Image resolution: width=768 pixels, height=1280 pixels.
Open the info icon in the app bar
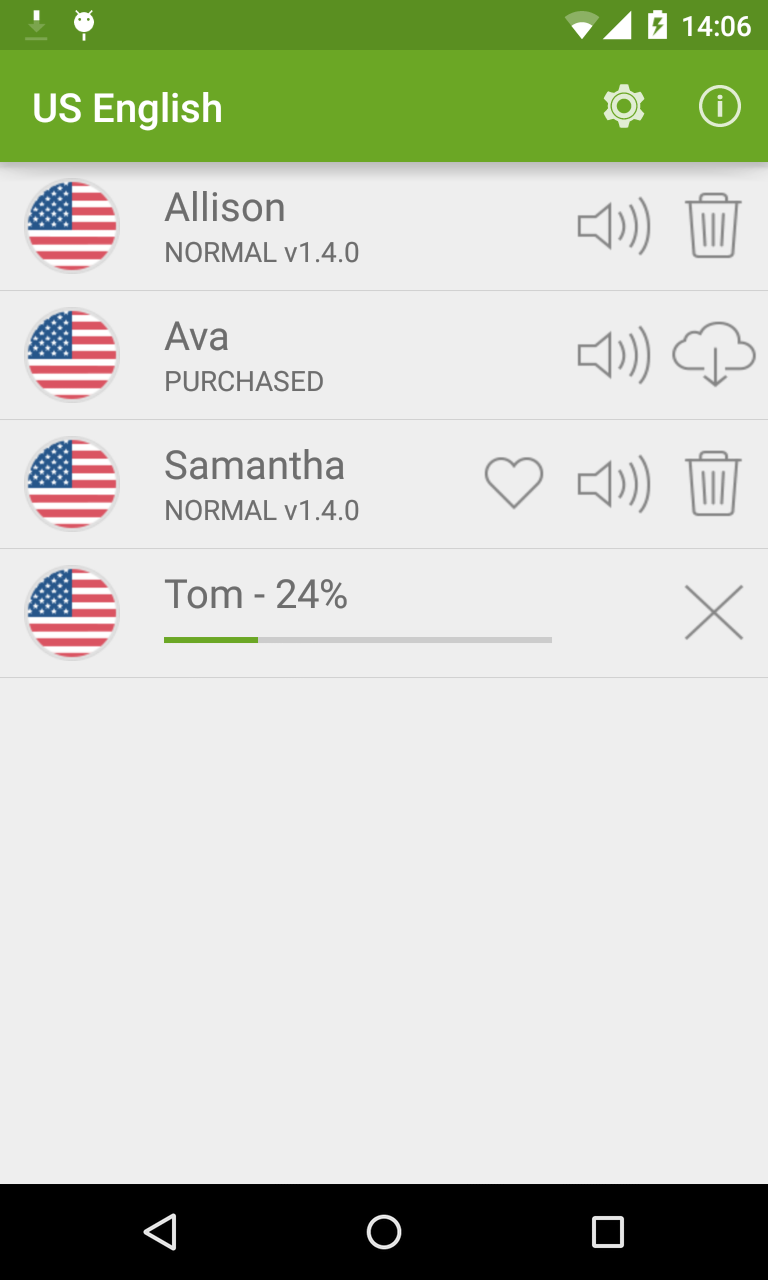click(719, 107)
